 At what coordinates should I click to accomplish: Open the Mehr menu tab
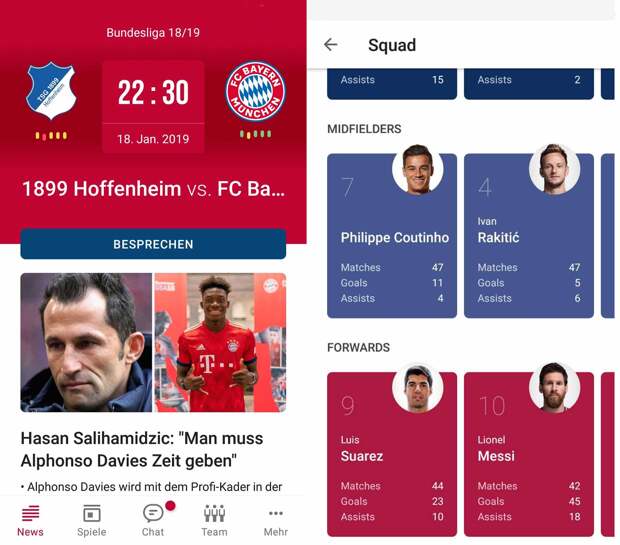[276, 520]
